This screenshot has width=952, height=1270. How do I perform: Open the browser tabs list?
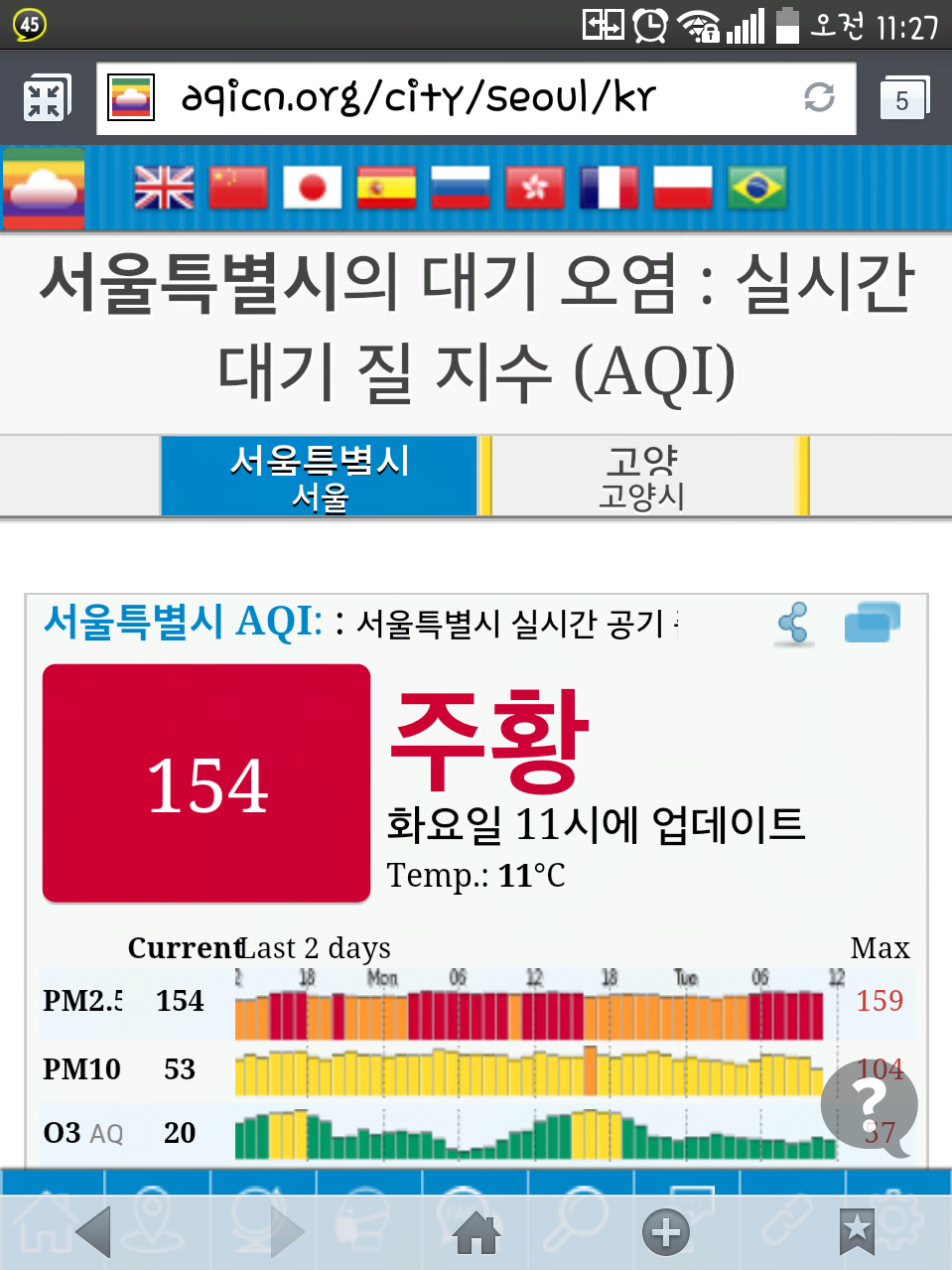tap(903, 99)
